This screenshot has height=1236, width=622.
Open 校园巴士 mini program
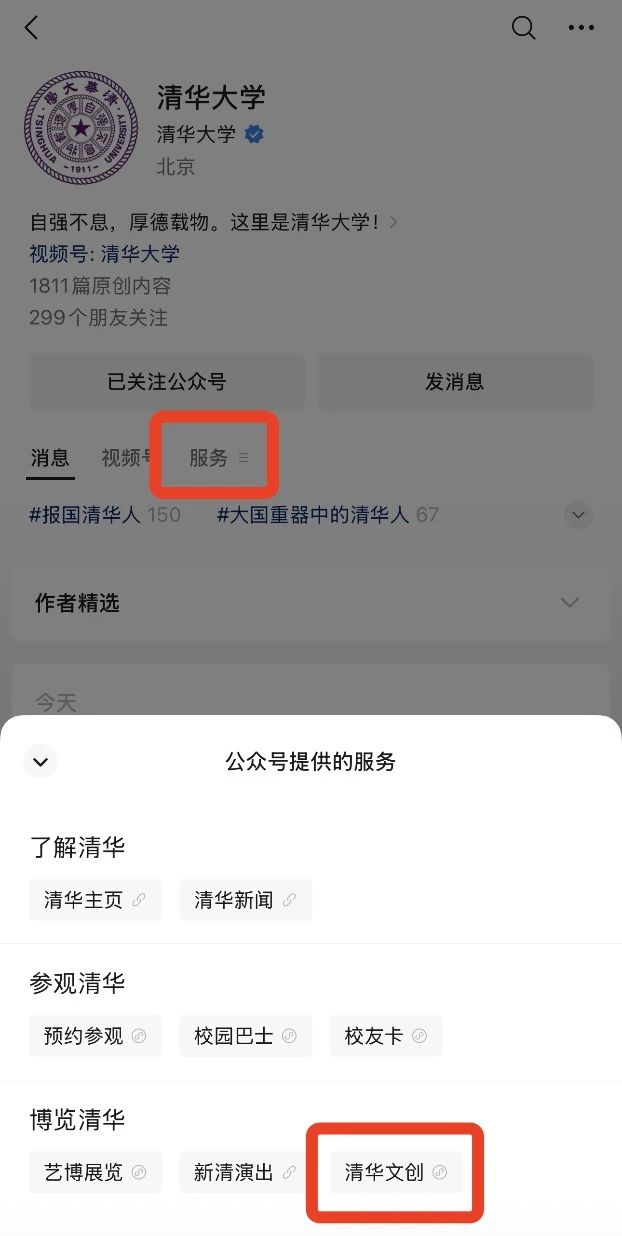point(245,1036)
